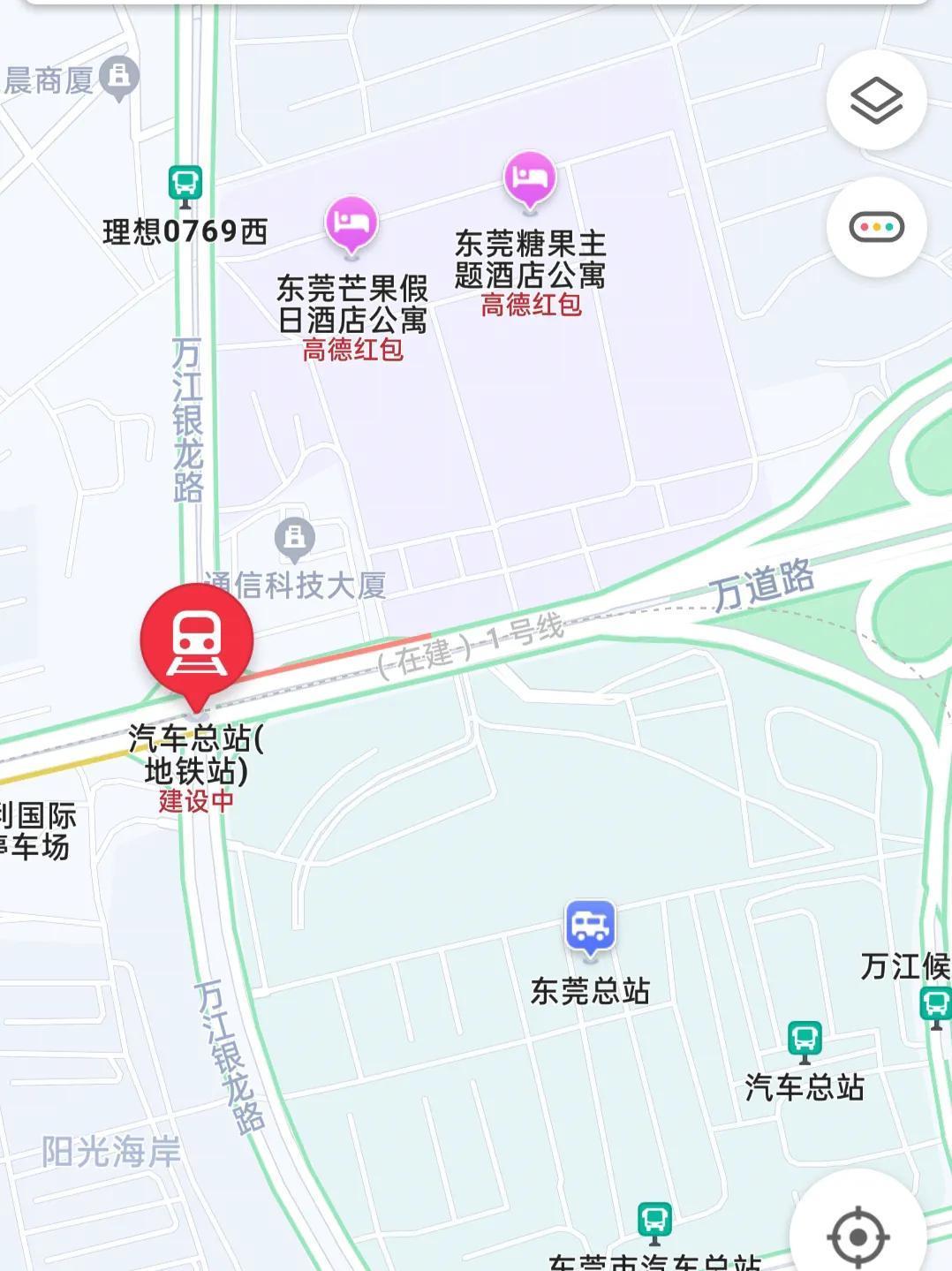The image size is (952, 1271).
Task: Open the traffic light display button
Action: tap(876, 228)
